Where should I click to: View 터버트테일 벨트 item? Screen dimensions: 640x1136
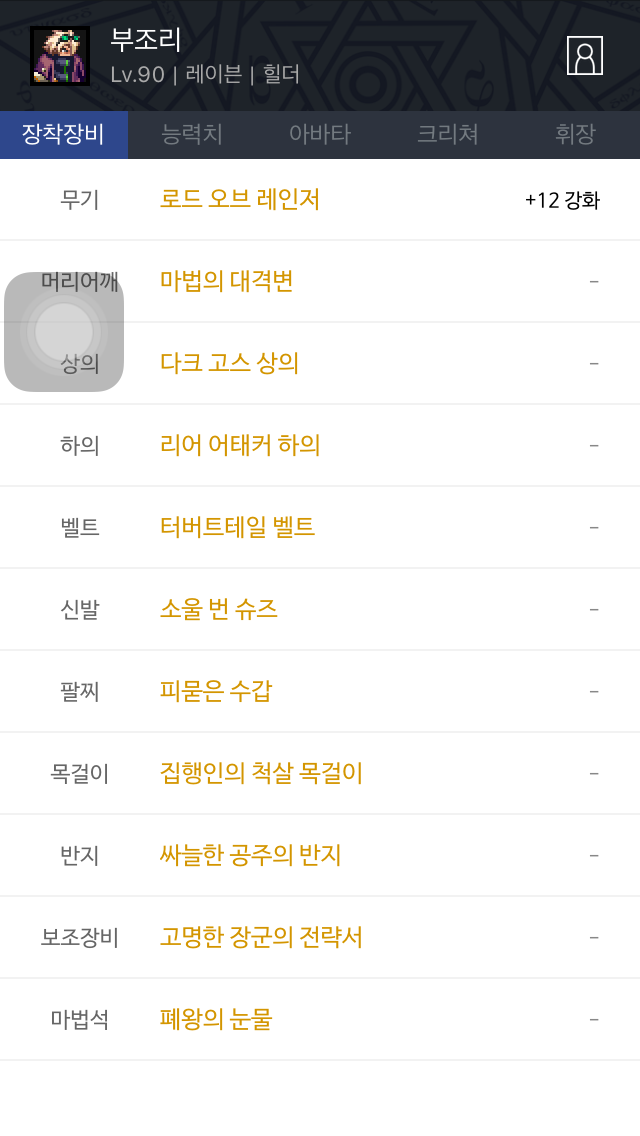click(238, 527)
